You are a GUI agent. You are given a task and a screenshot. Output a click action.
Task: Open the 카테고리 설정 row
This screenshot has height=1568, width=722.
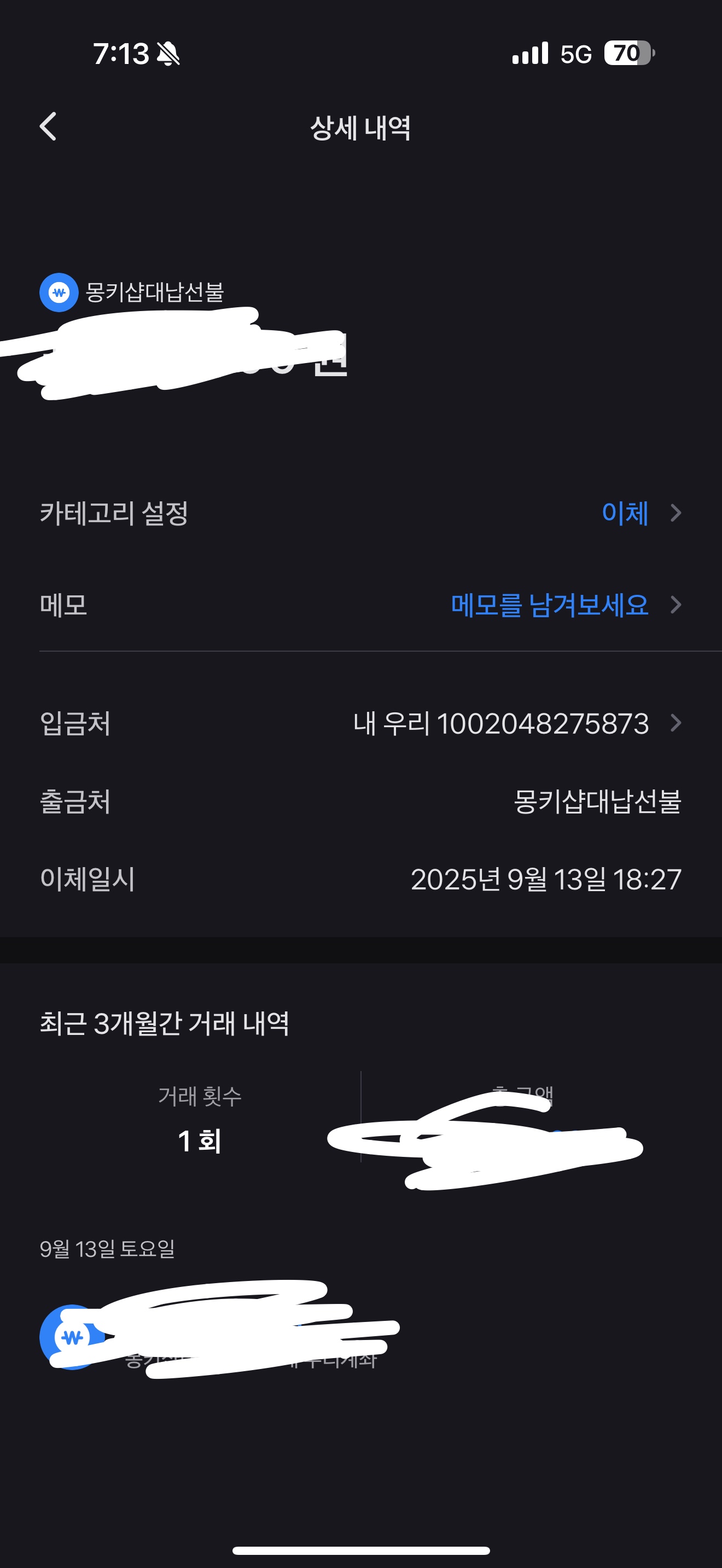[x=361, y=513]
